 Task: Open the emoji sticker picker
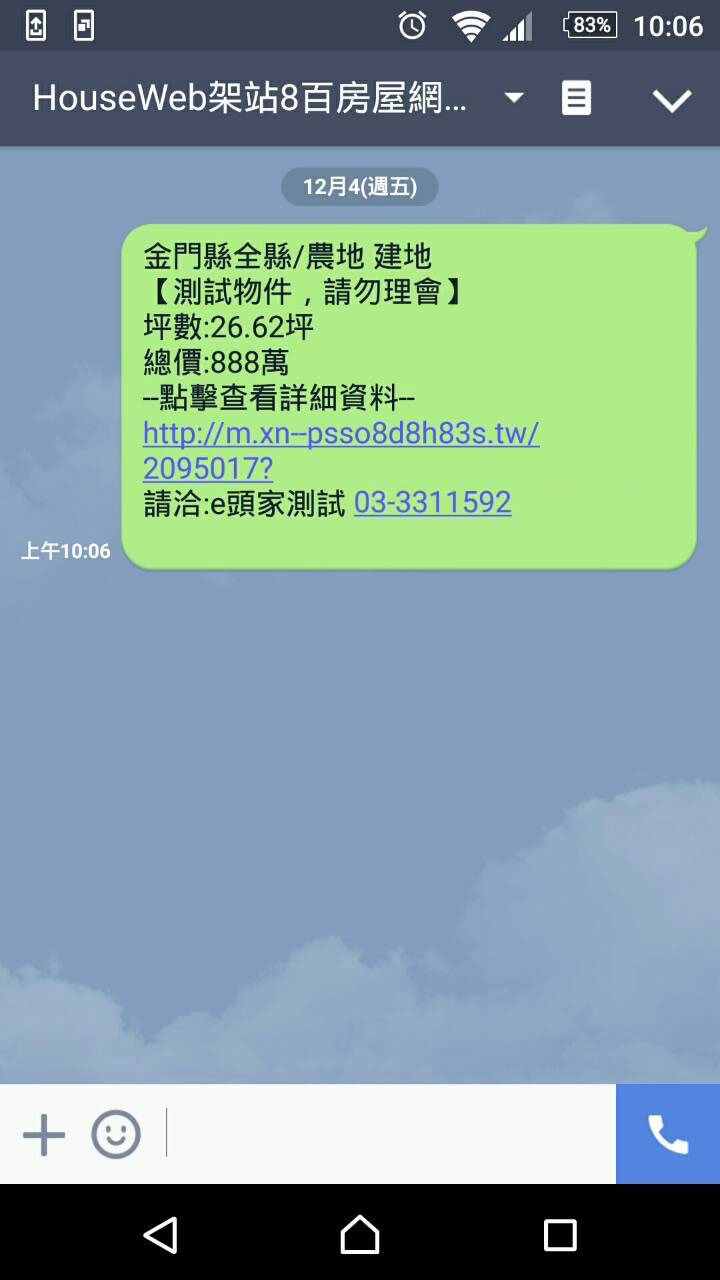pos(116,1135)
